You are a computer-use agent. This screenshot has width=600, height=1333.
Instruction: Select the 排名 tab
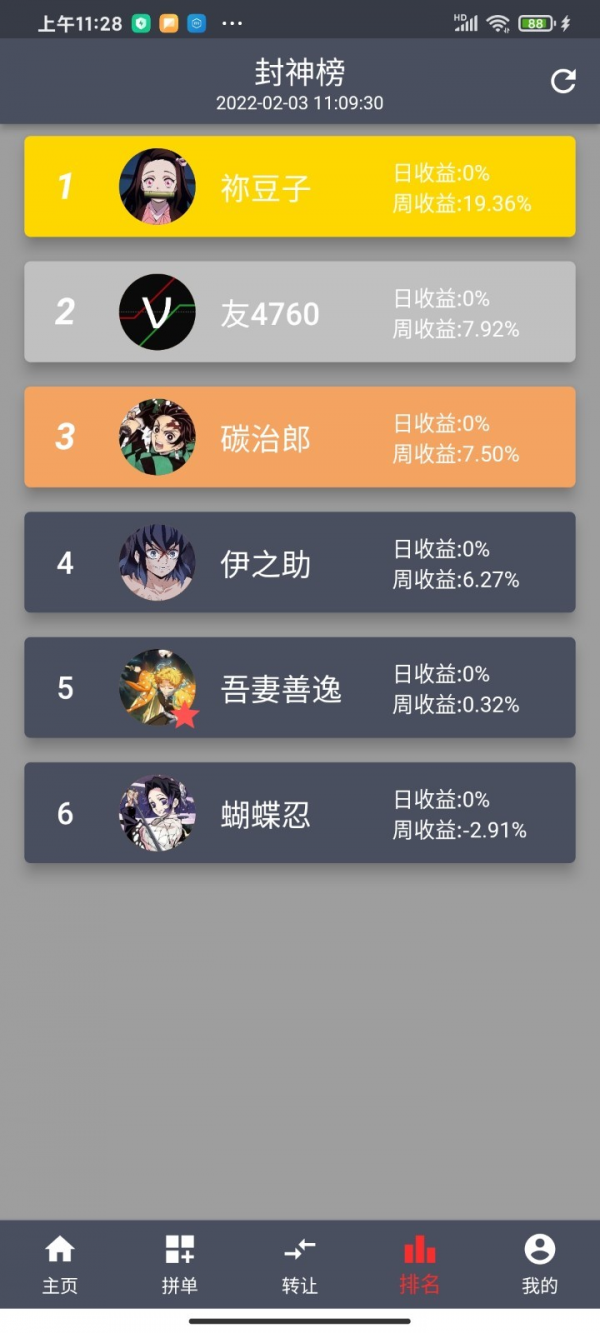420,1264
